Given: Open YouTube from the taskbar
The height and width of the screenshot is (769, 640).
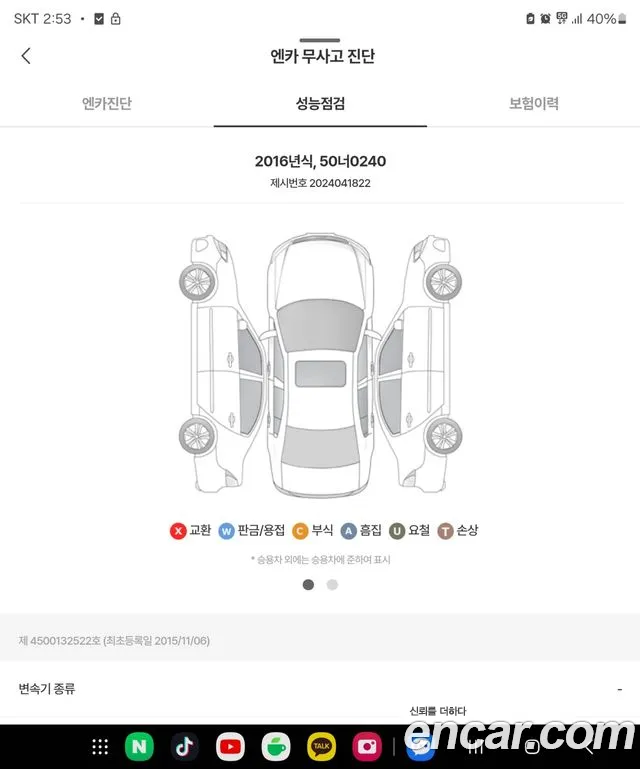Looking at the screenshot, I should pos(230,746).
